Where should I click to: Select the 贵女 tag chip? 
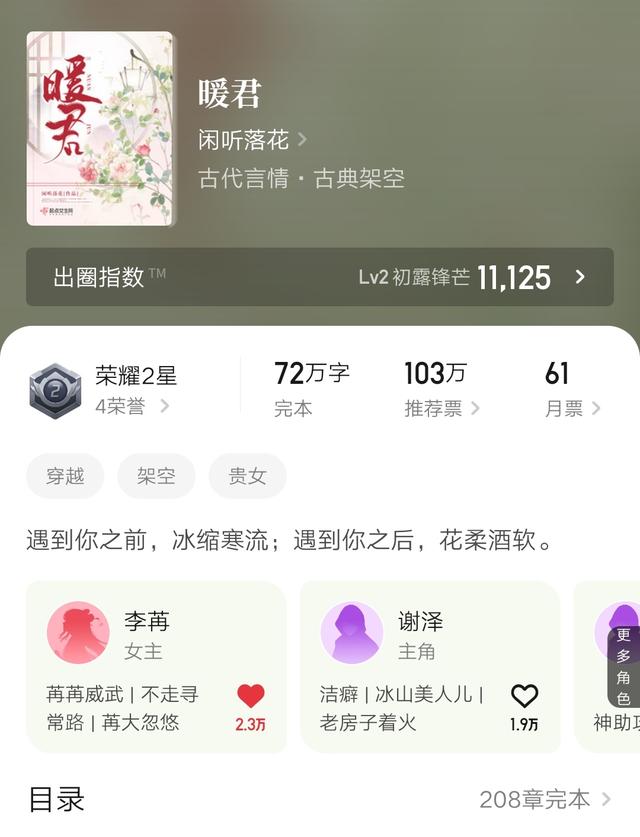[x=247, y=476]
